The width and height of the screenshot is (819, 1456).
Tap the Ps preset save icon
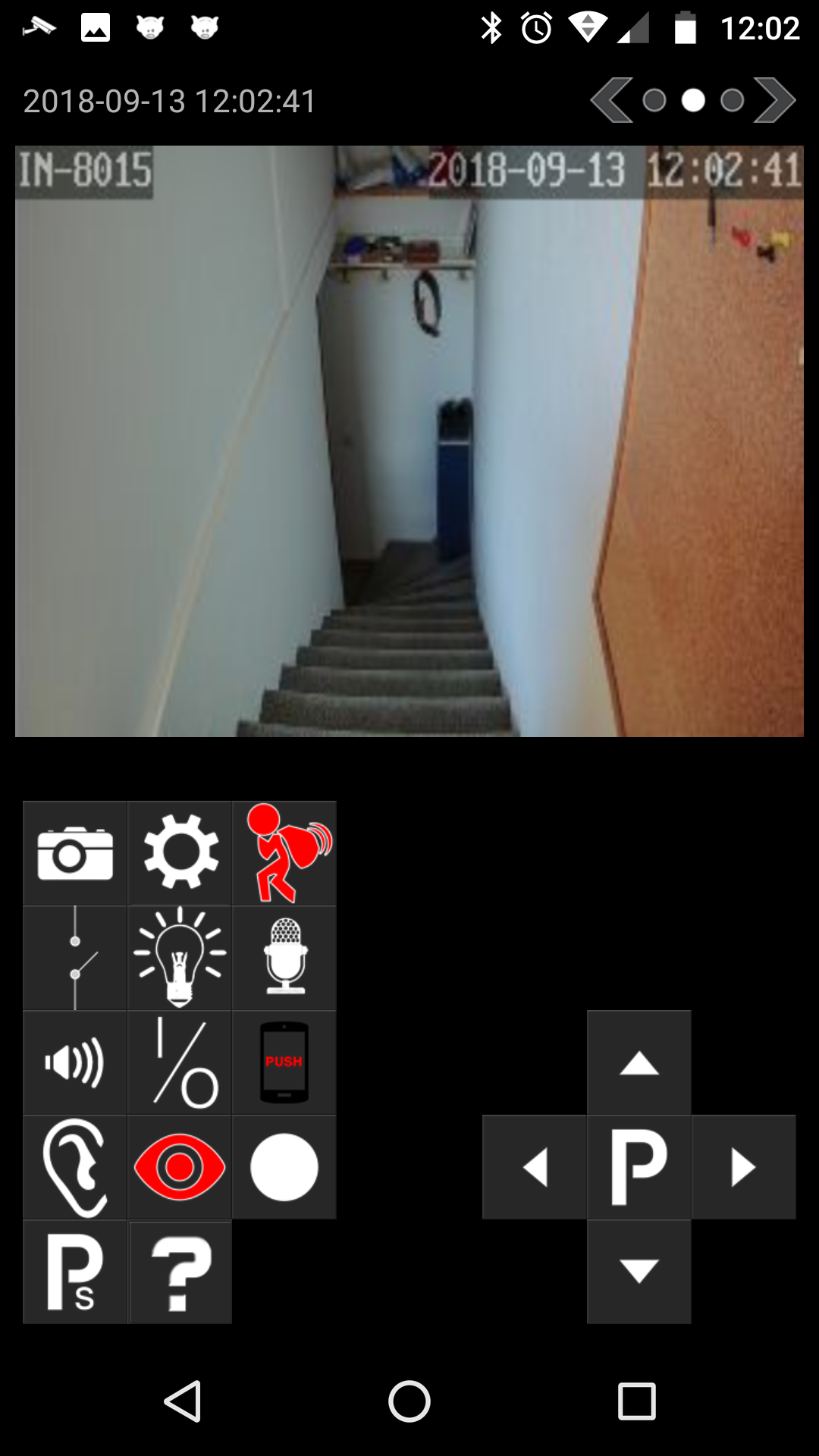coord(75,1272)
